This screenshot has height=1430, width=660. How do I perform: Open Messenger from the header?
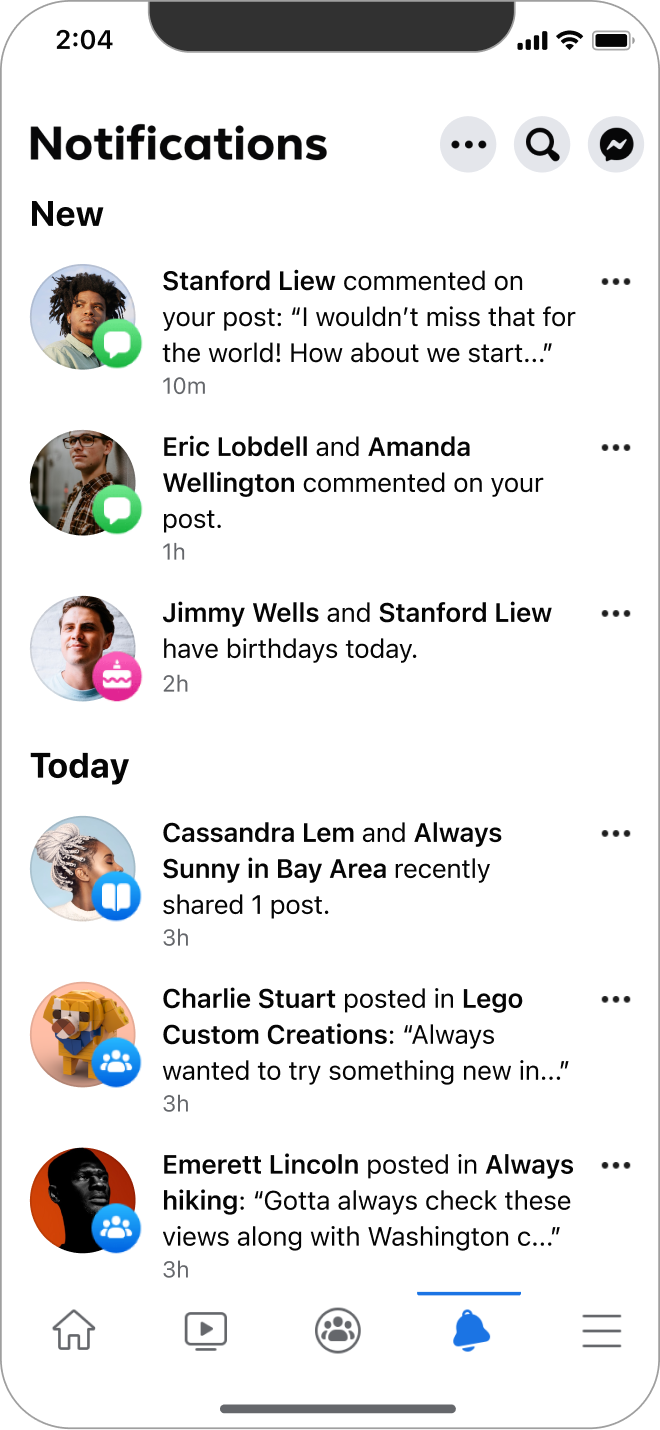pyautogui.click(x=616, y=145)
